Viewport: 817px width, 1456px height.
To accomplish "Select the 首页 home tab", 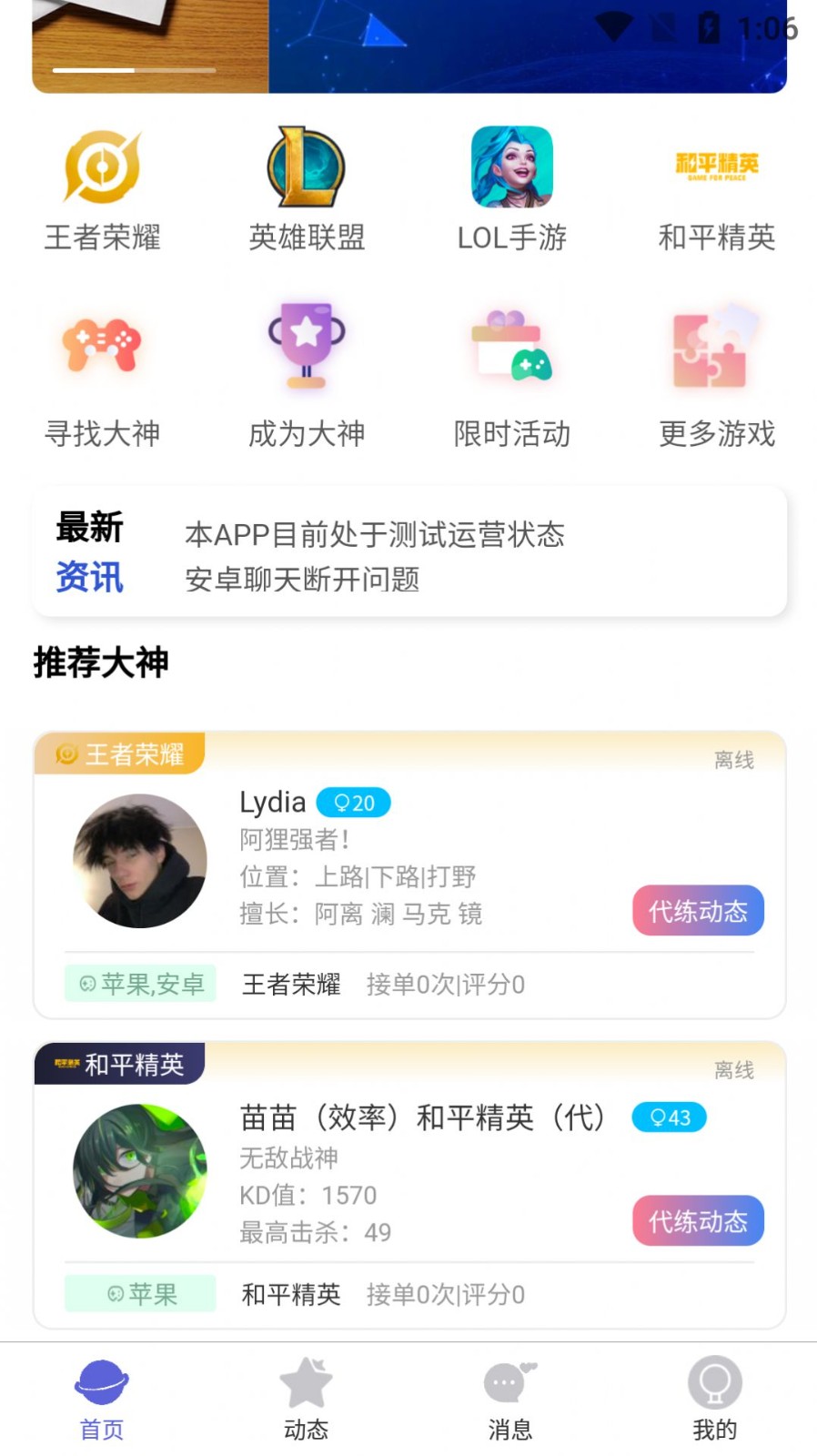I will (102, 1399).
